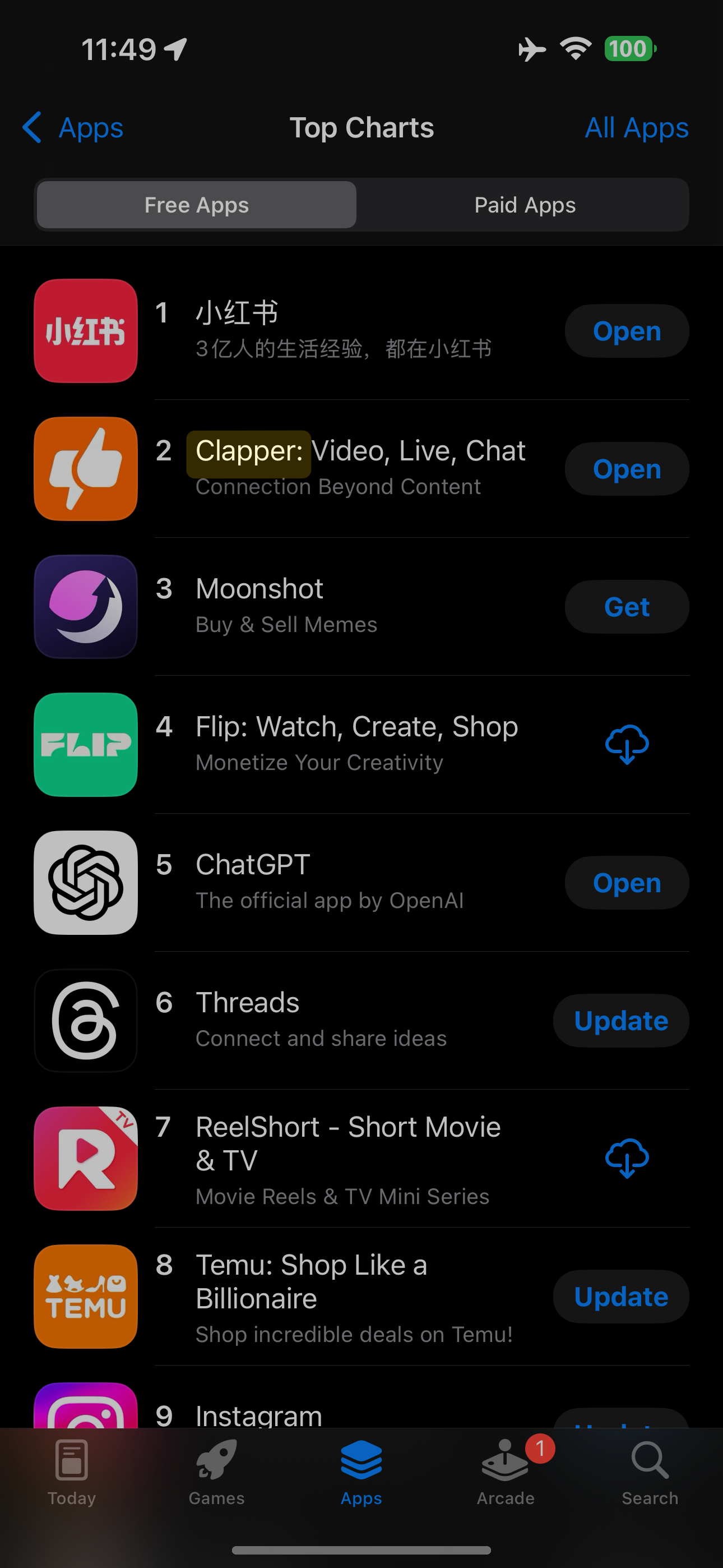The height and width of the screenshot is (1568, 723).
Task: Update the Temu app
Action: point(621,1297)
